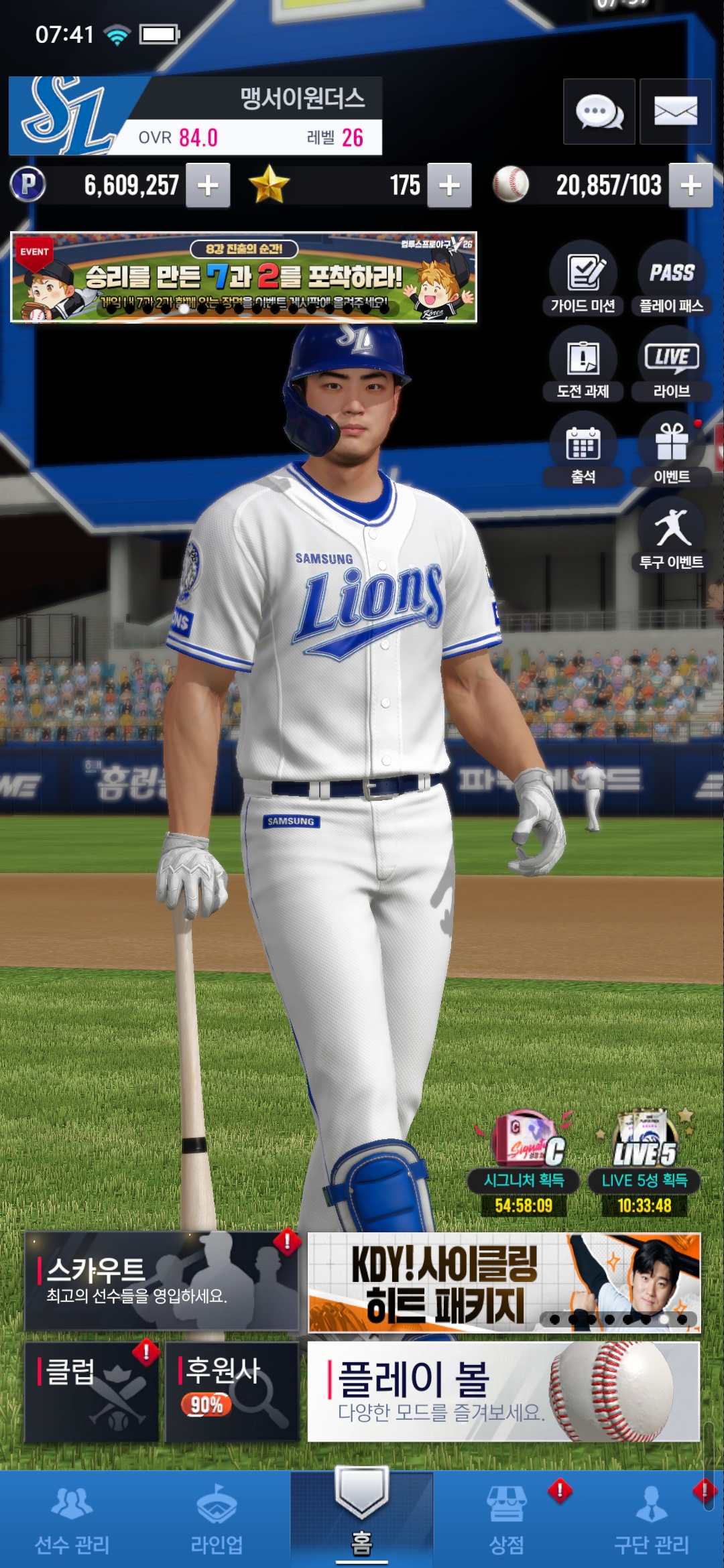Add more stars with the plus button
The width and height of the screenshot is (724, 1568).
click(449, 186)
